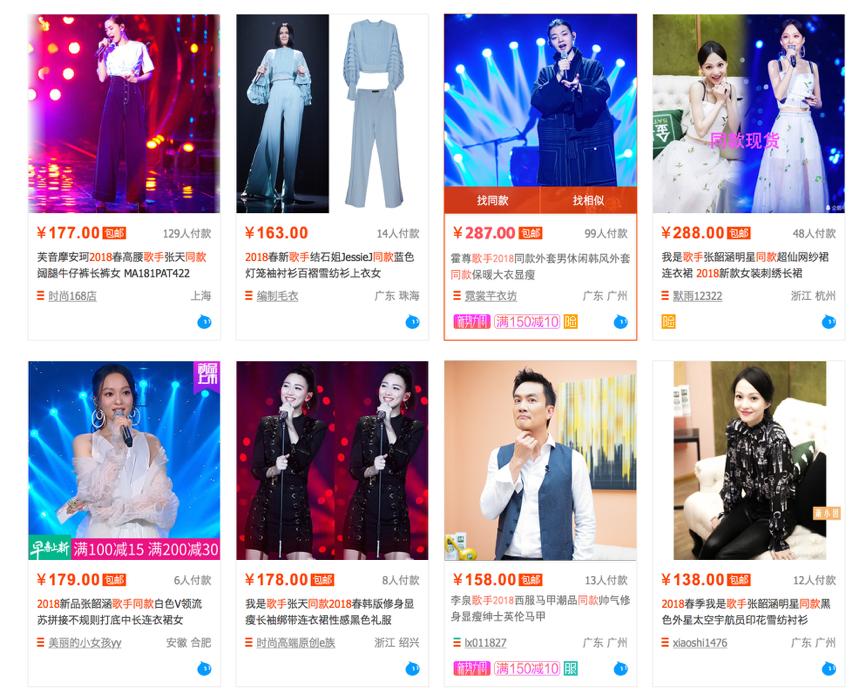Visit the shop 编制毛衣
The height and width of the screenshot is (700, 852).
click(278, 296)
